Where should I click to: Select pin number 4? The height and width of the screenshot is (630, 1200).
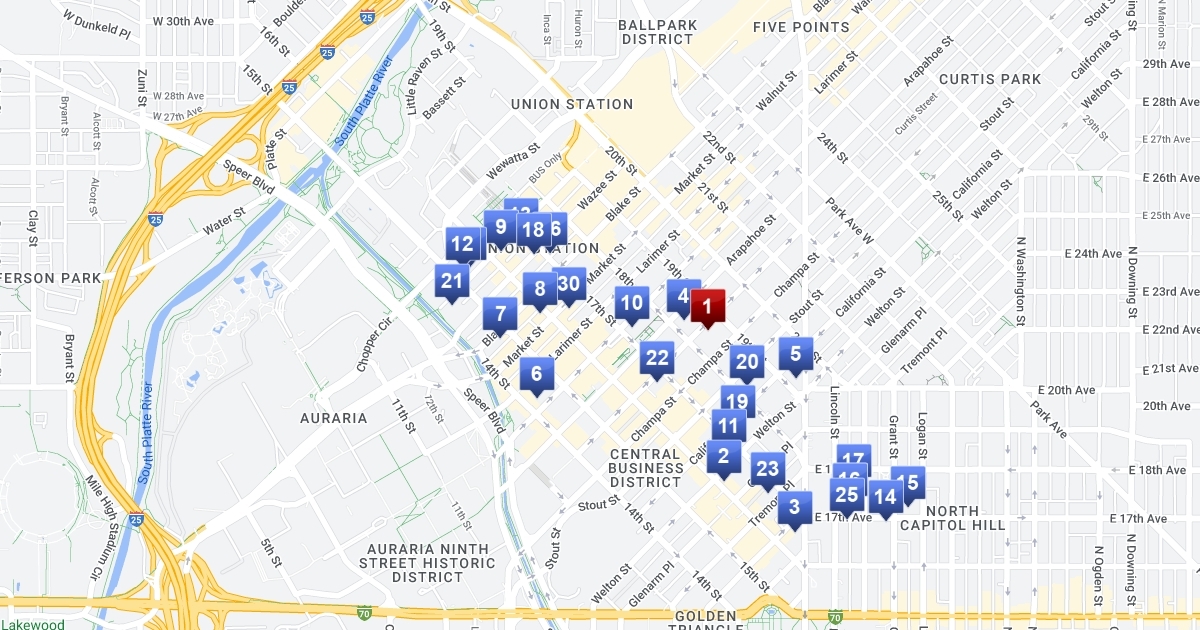tap(682, 296)
